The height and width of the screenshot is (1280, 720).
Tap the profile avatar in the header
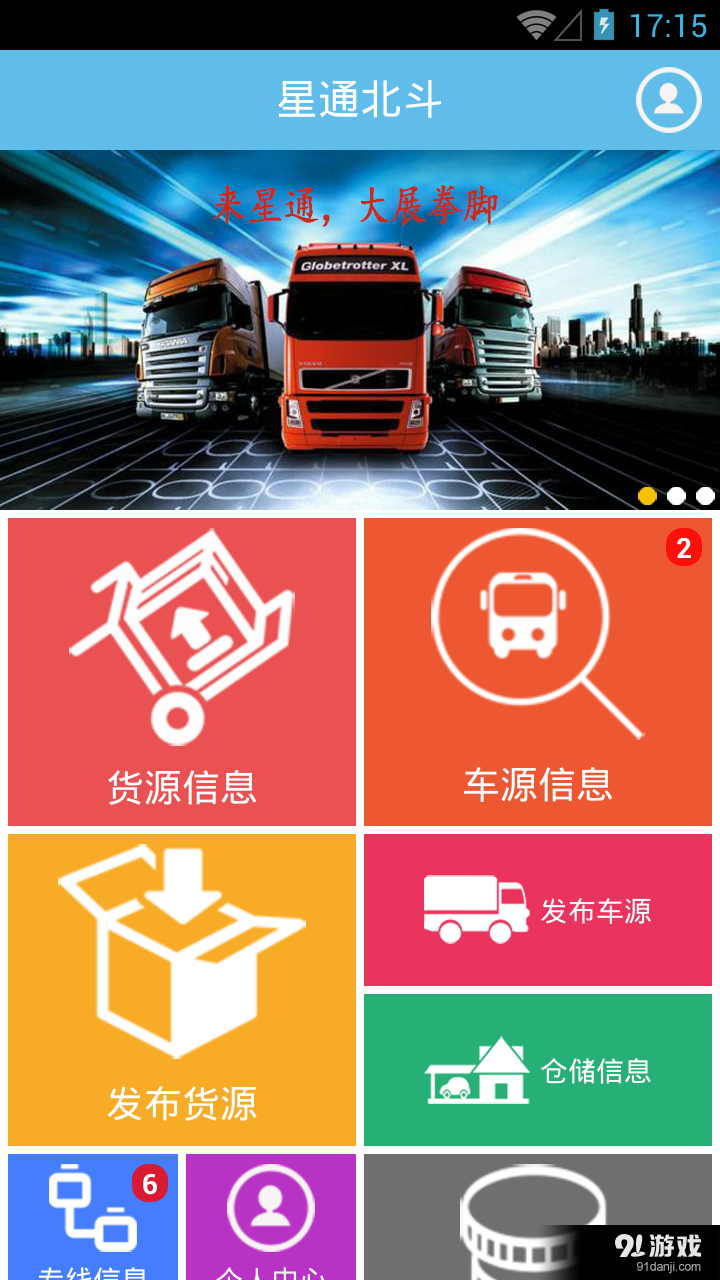coord(667,100)
